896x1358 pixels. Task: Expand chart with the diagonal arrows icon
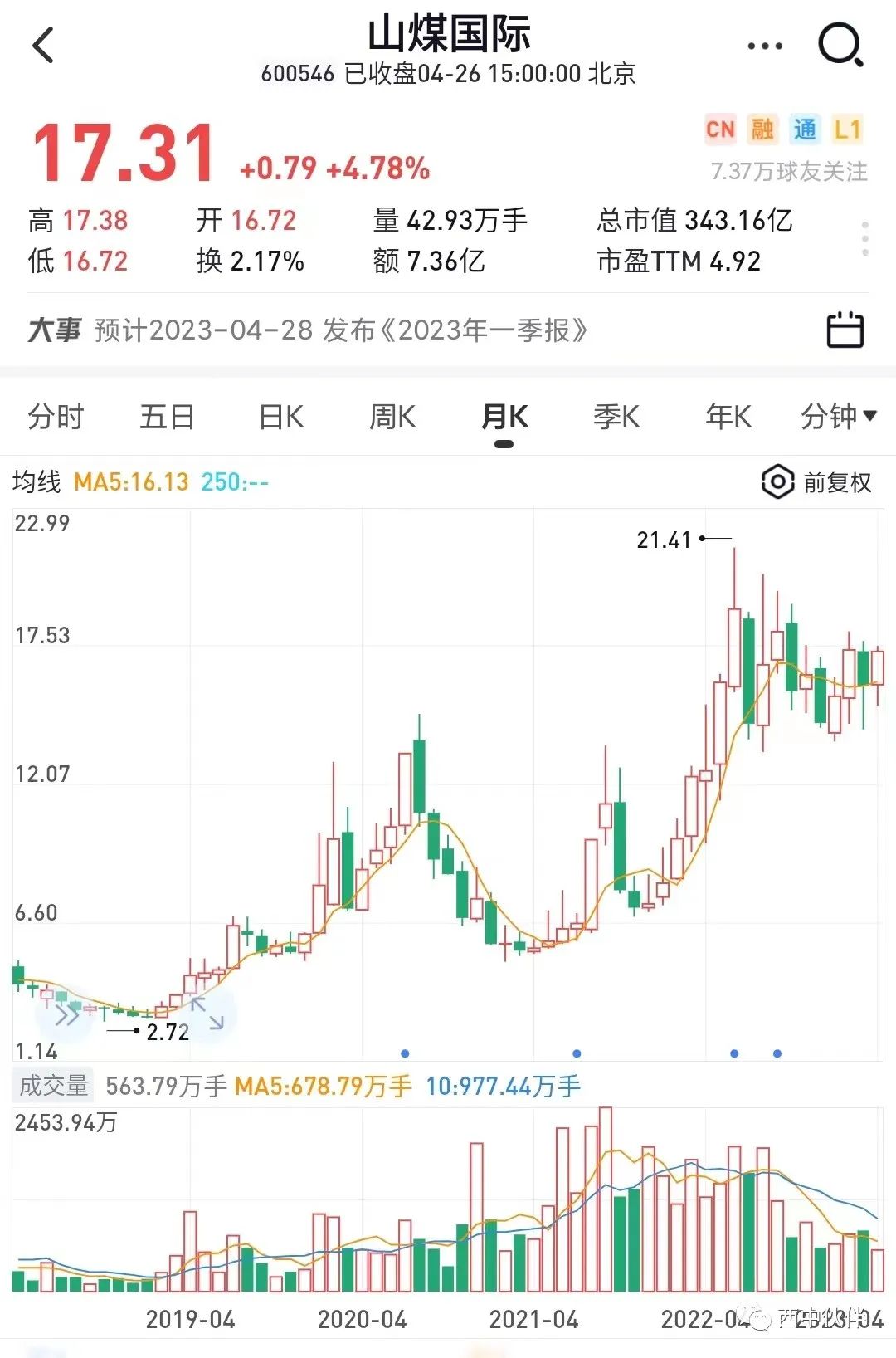207,1014
